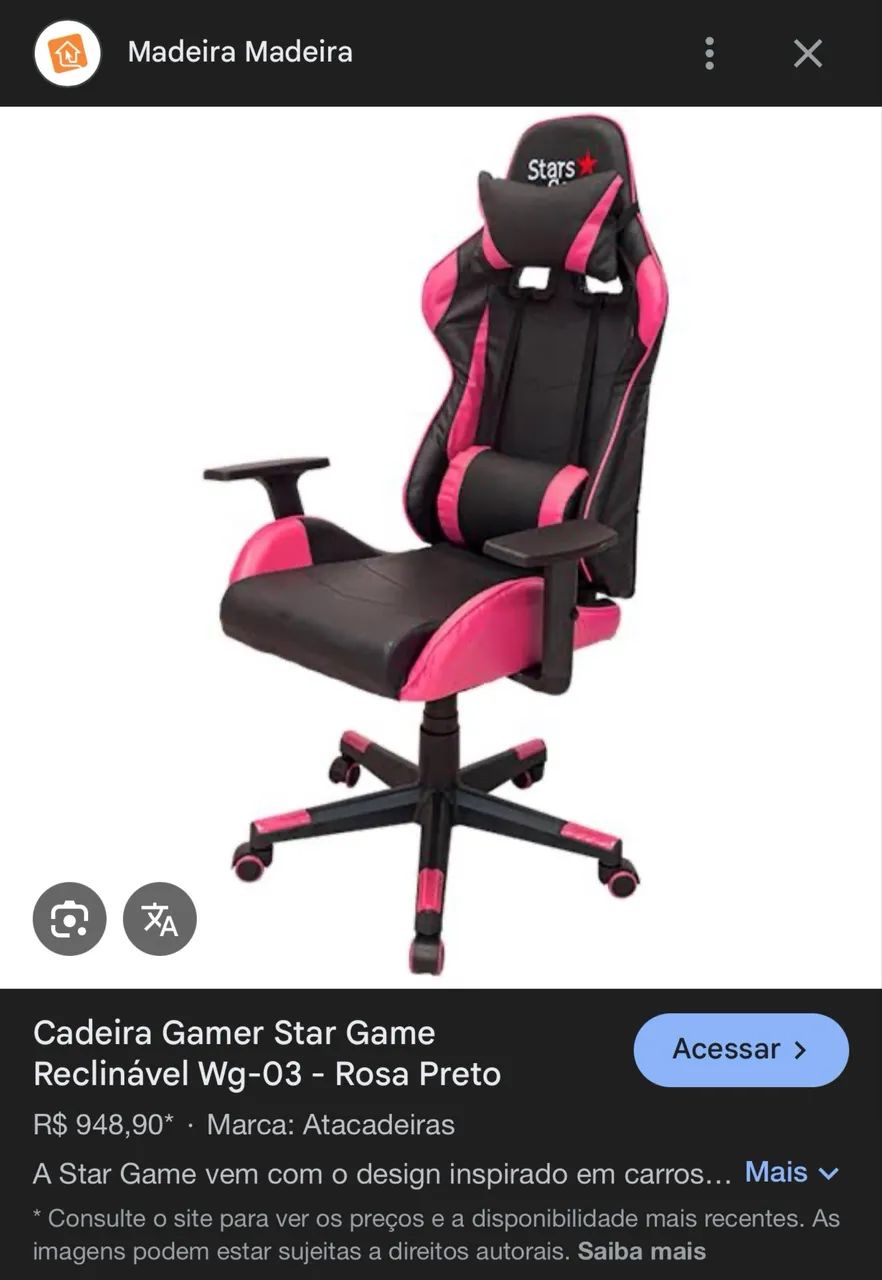
Task: Open Google Lens camera search
Action: (68, 918)
